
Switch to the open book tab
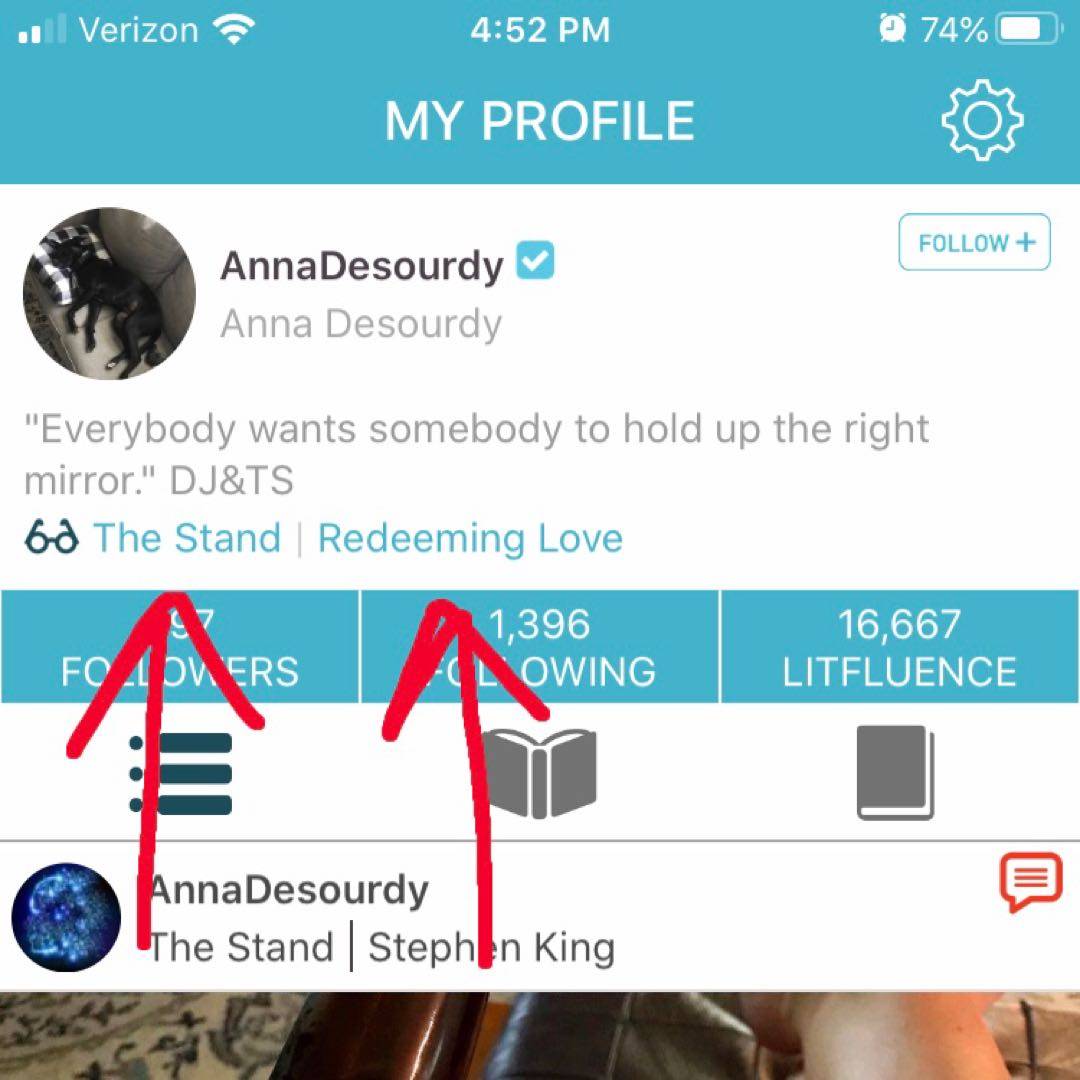pyautogui.click(x=539, y=773)
